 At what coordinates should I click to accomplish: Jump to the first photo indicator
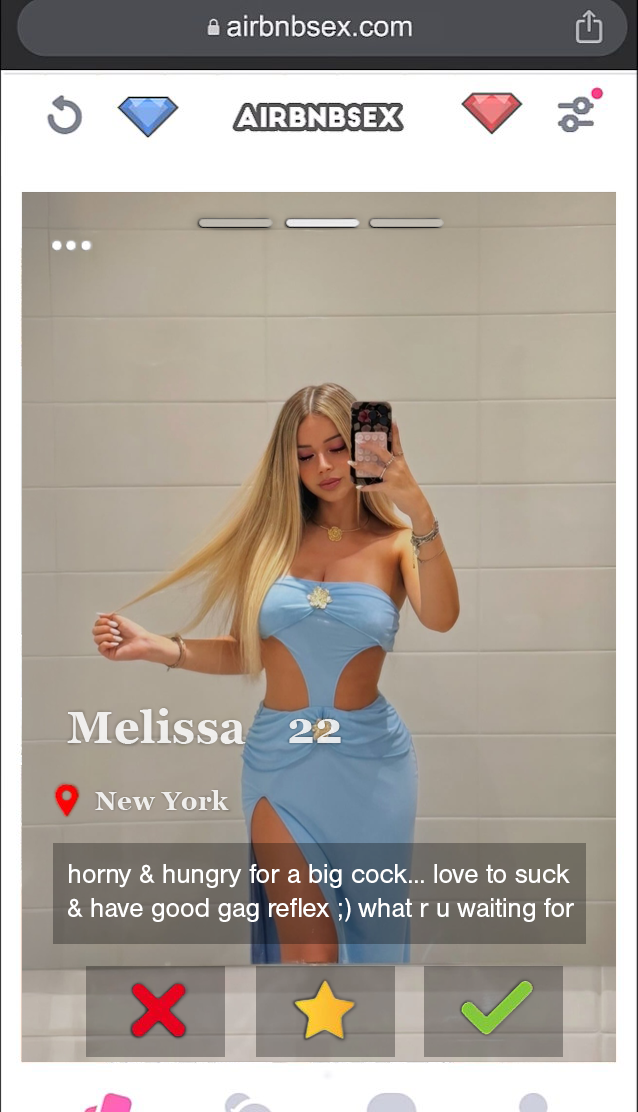tap(235, 223)
